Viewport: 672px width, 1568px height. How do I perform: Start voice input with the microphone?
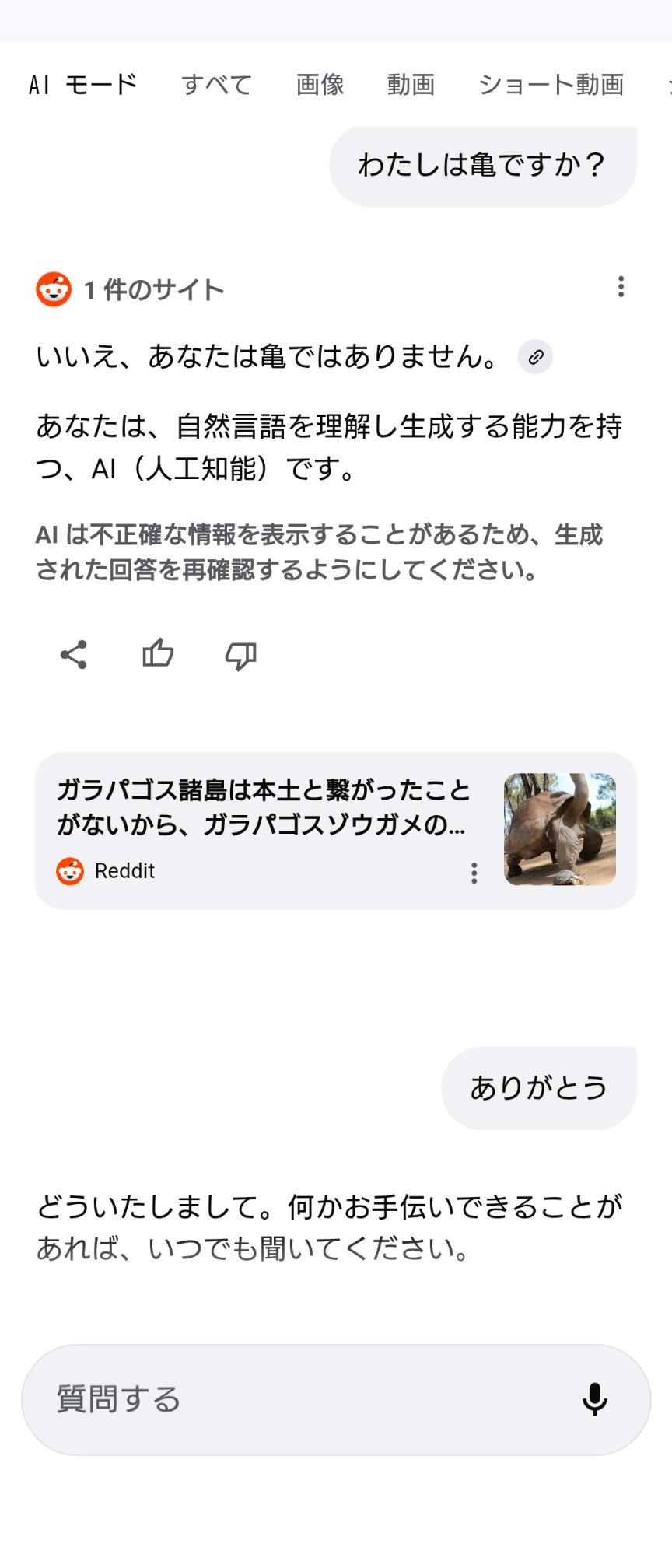[x=595, y=1399]
